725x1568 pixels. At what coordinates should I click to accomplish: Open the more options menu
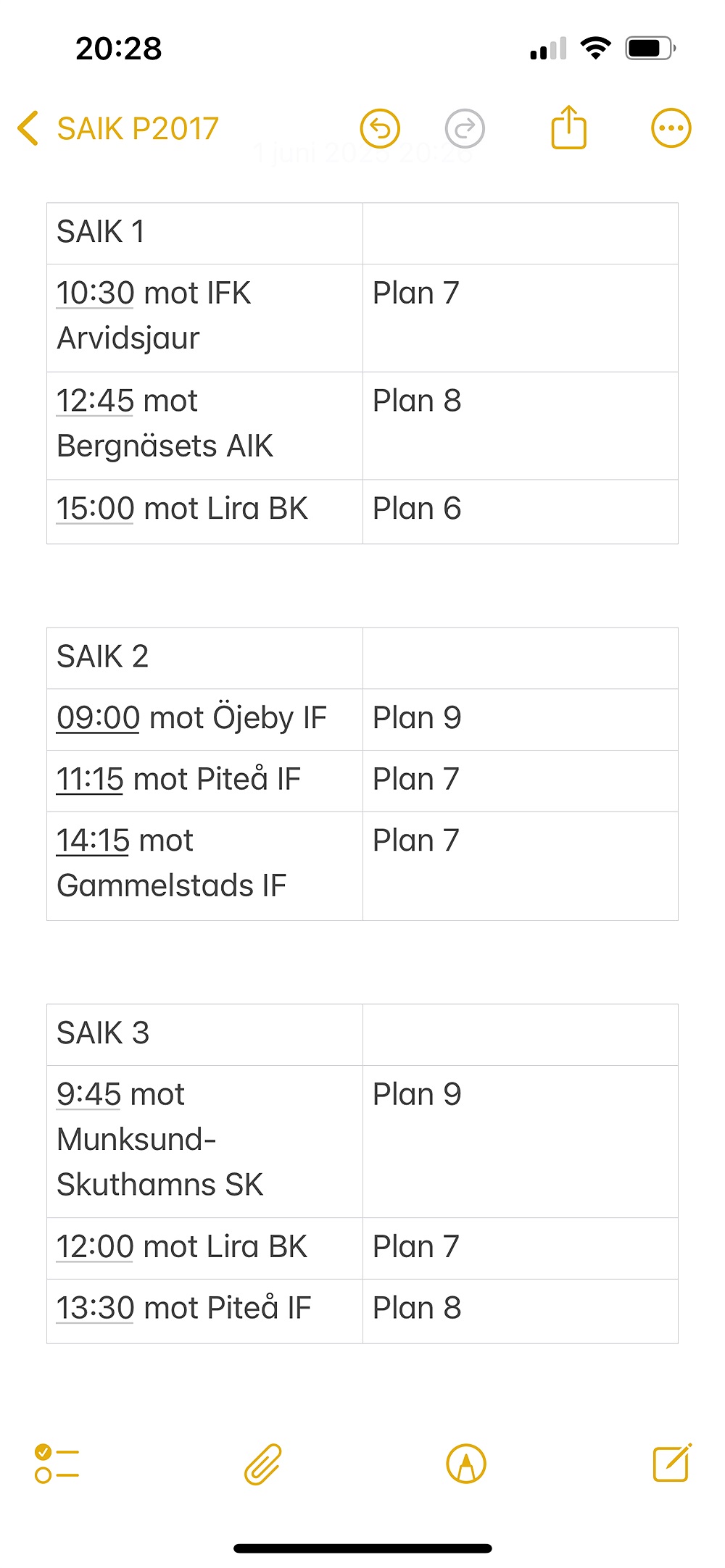click(x=671, y=129)
